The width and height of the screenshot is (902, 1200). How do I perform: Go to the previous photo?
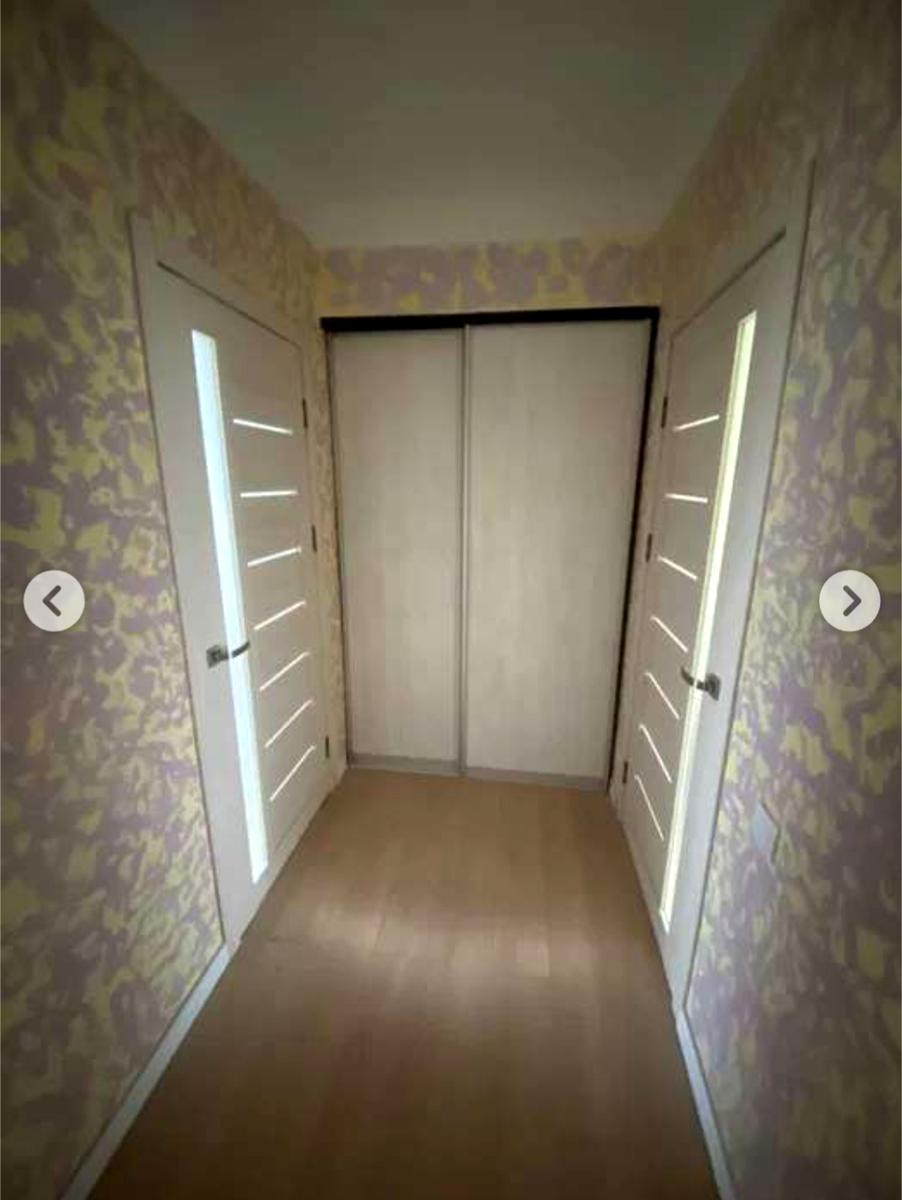54,601
